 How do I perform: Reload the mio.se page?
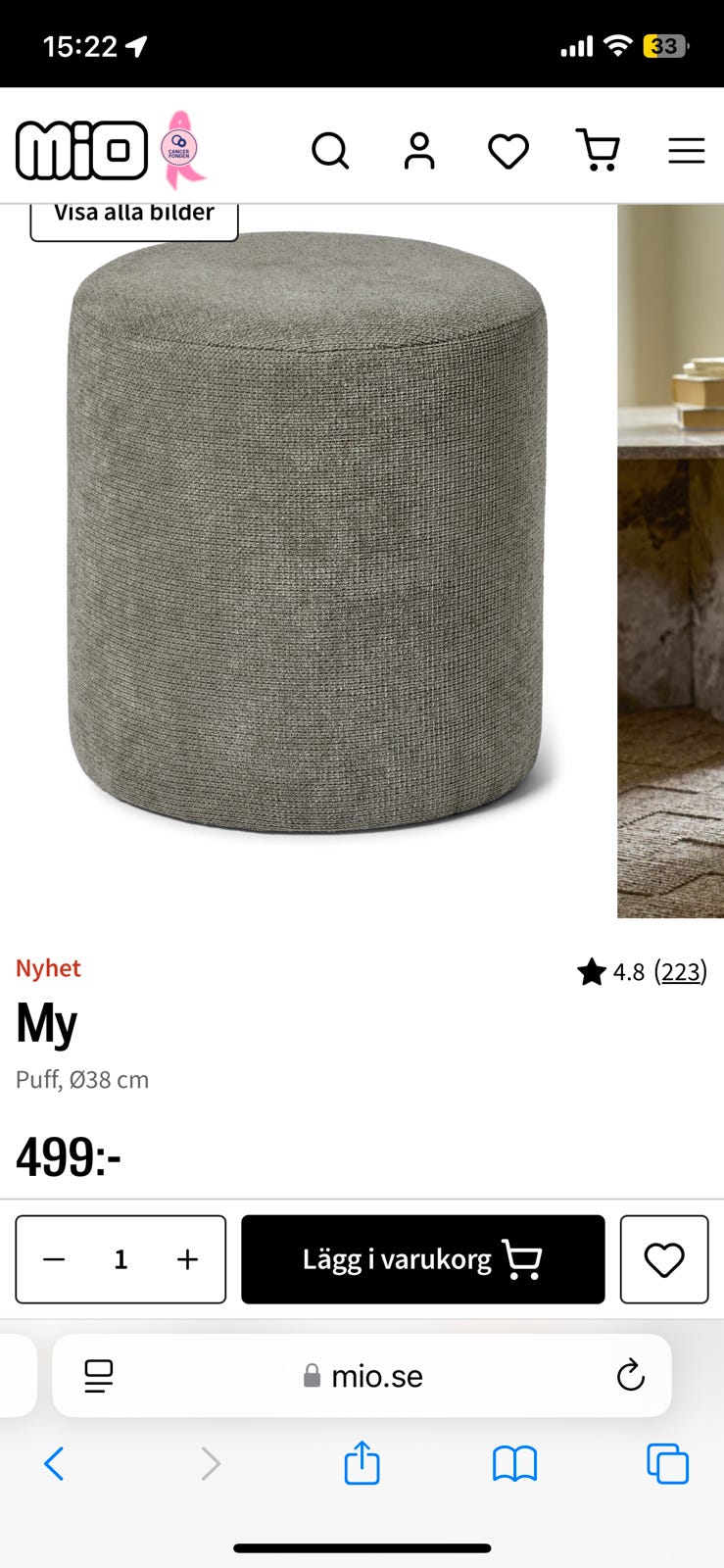point(631,1375)
